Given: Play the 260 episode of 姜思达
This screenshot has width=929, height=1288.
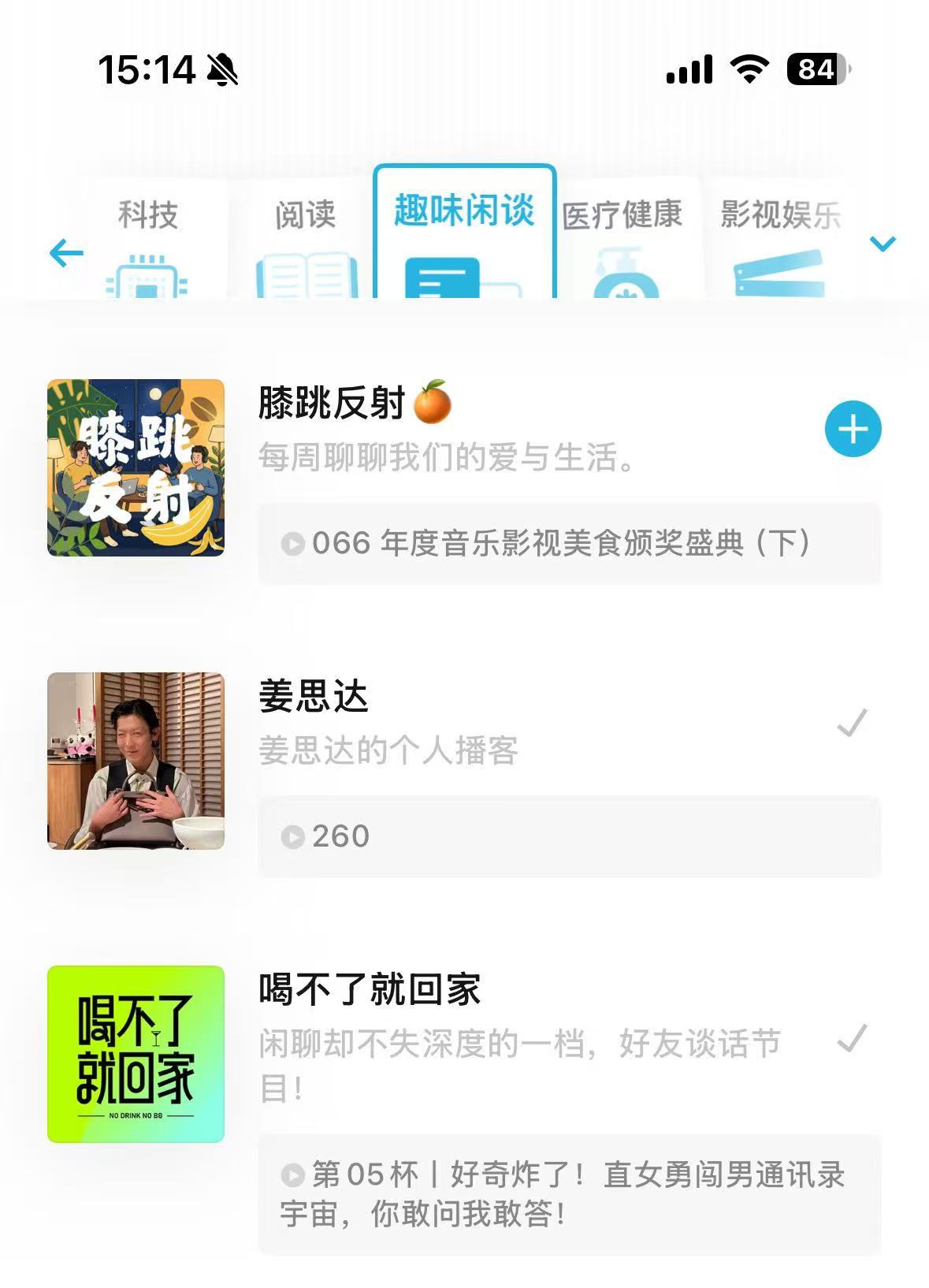Looking at the screenshot, I should point(569,836).
